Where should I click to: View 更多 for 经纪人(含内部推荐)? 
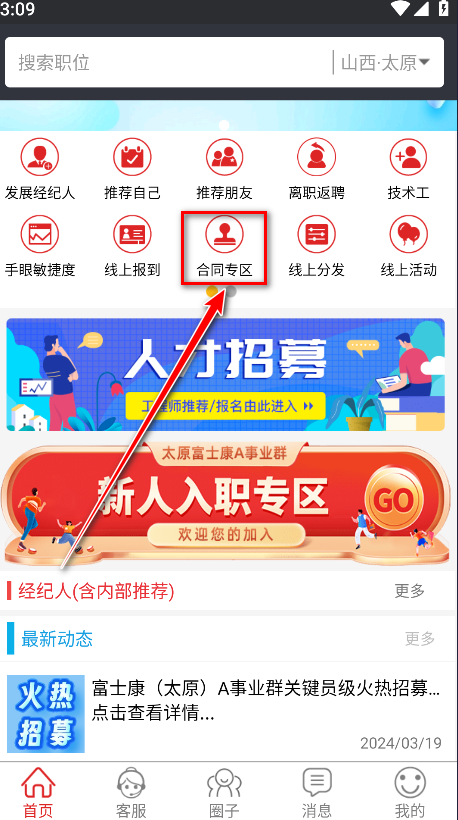tap(409, 591)
